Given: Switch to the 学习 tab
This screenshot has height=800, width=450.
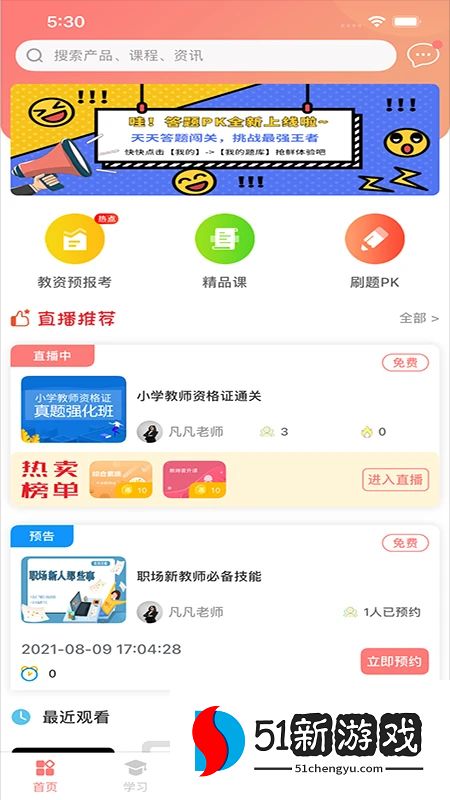Looking at the screenshot, I should click(x=136, y=776).
